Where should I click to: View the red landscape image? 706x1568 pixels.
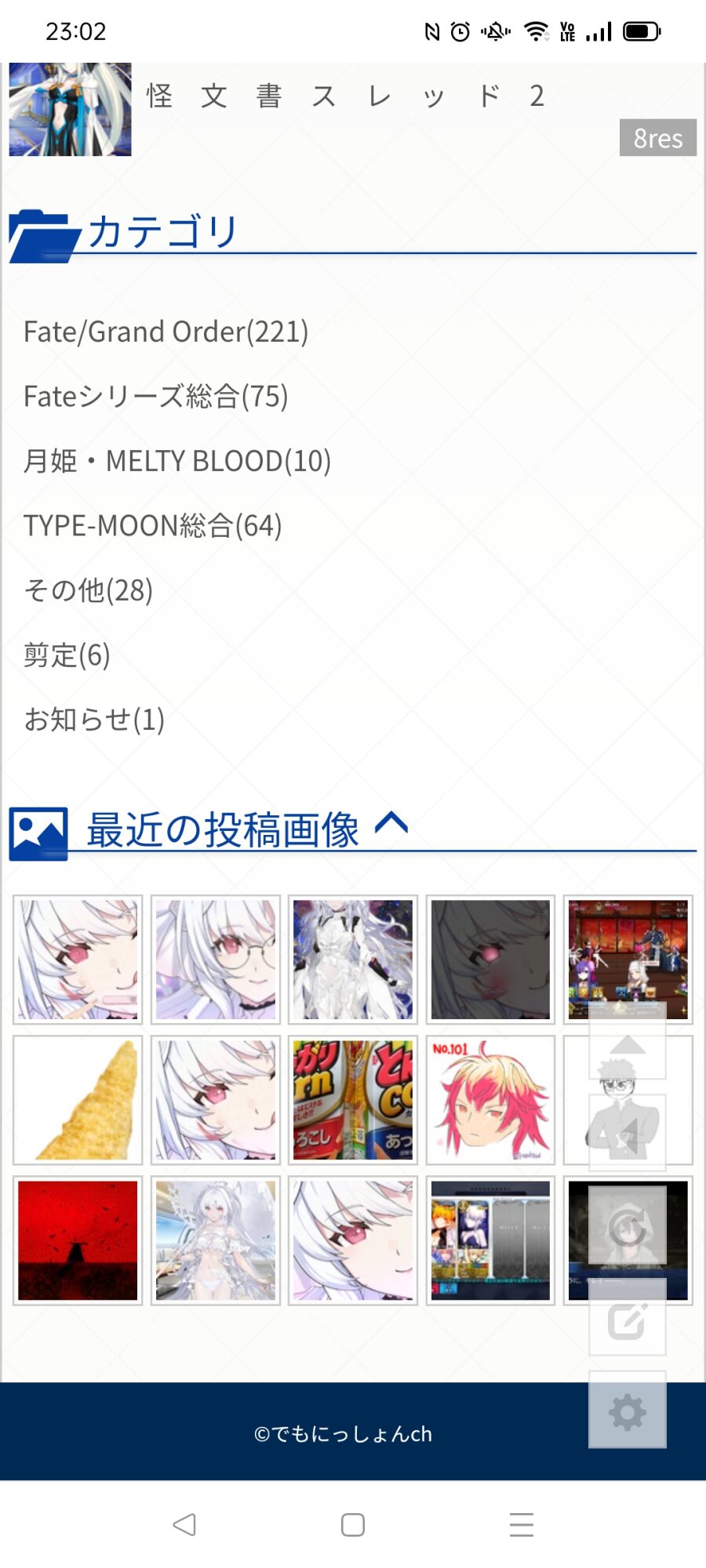pos(78,1240)
